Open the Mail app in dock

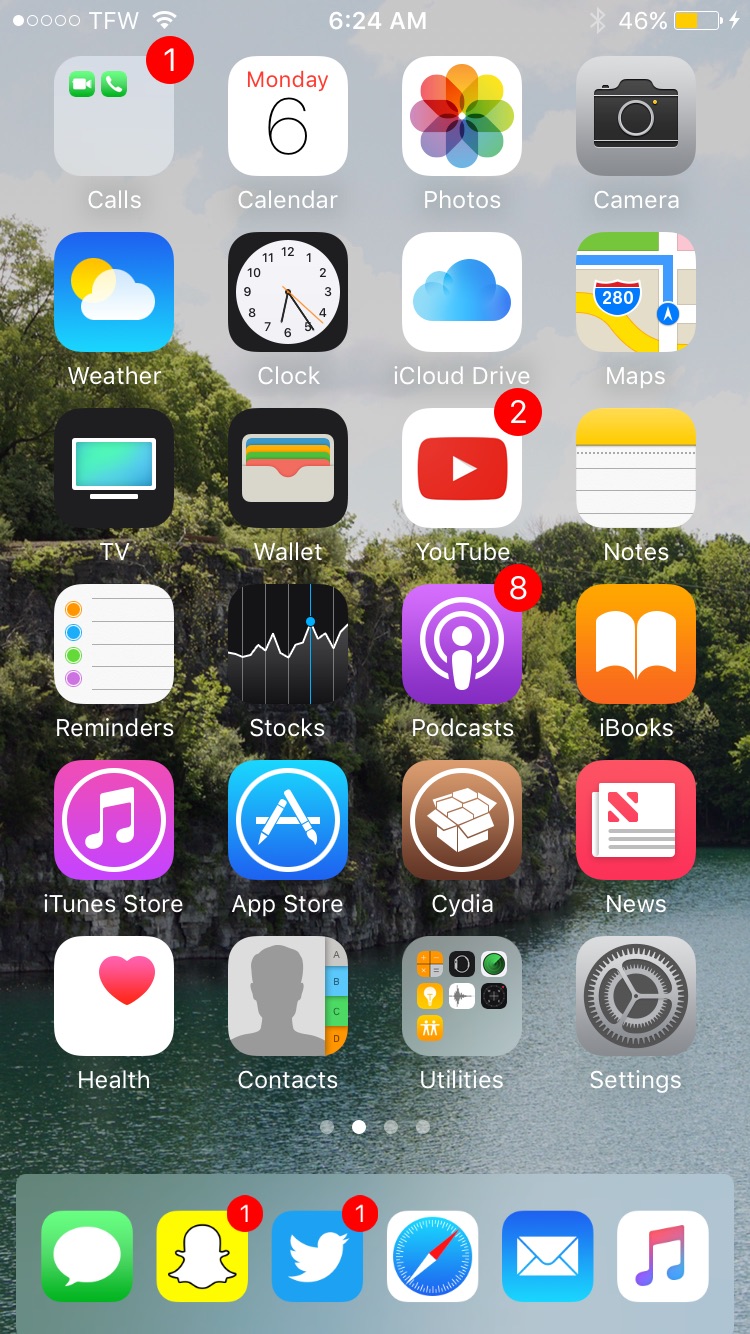pos(548,1256)
